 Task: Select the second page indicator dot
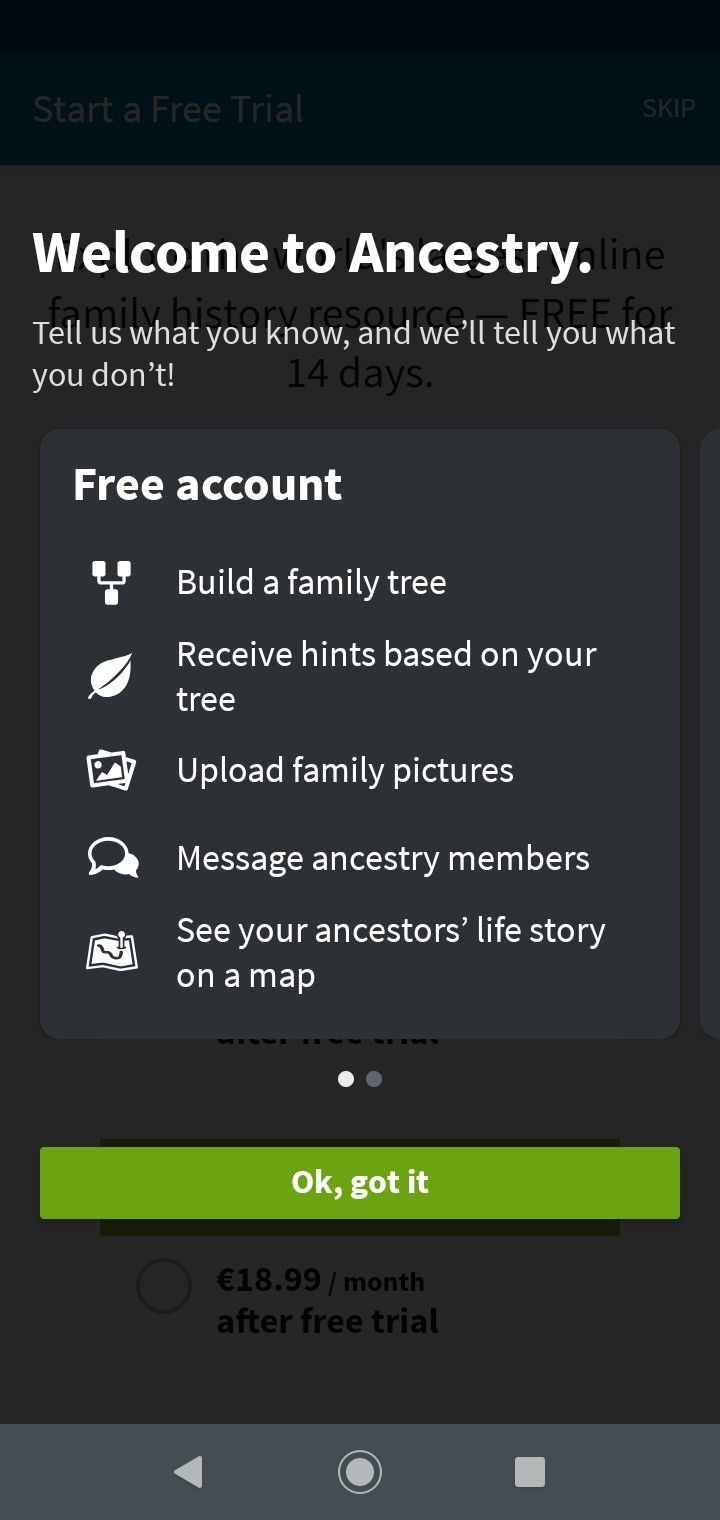point(374,1079)
